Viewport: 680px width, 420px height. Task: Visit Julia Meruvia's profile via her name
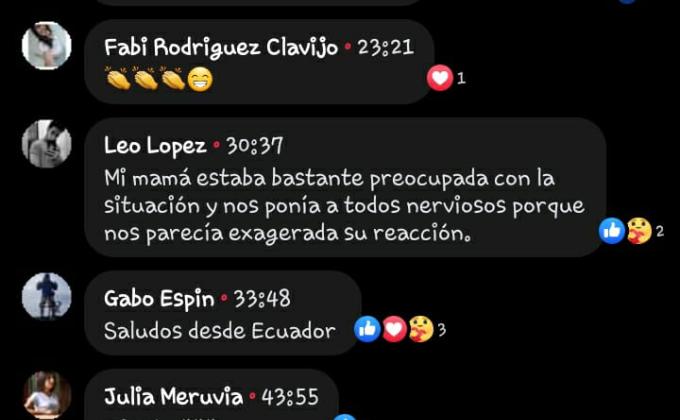click(x=172, y=397)
